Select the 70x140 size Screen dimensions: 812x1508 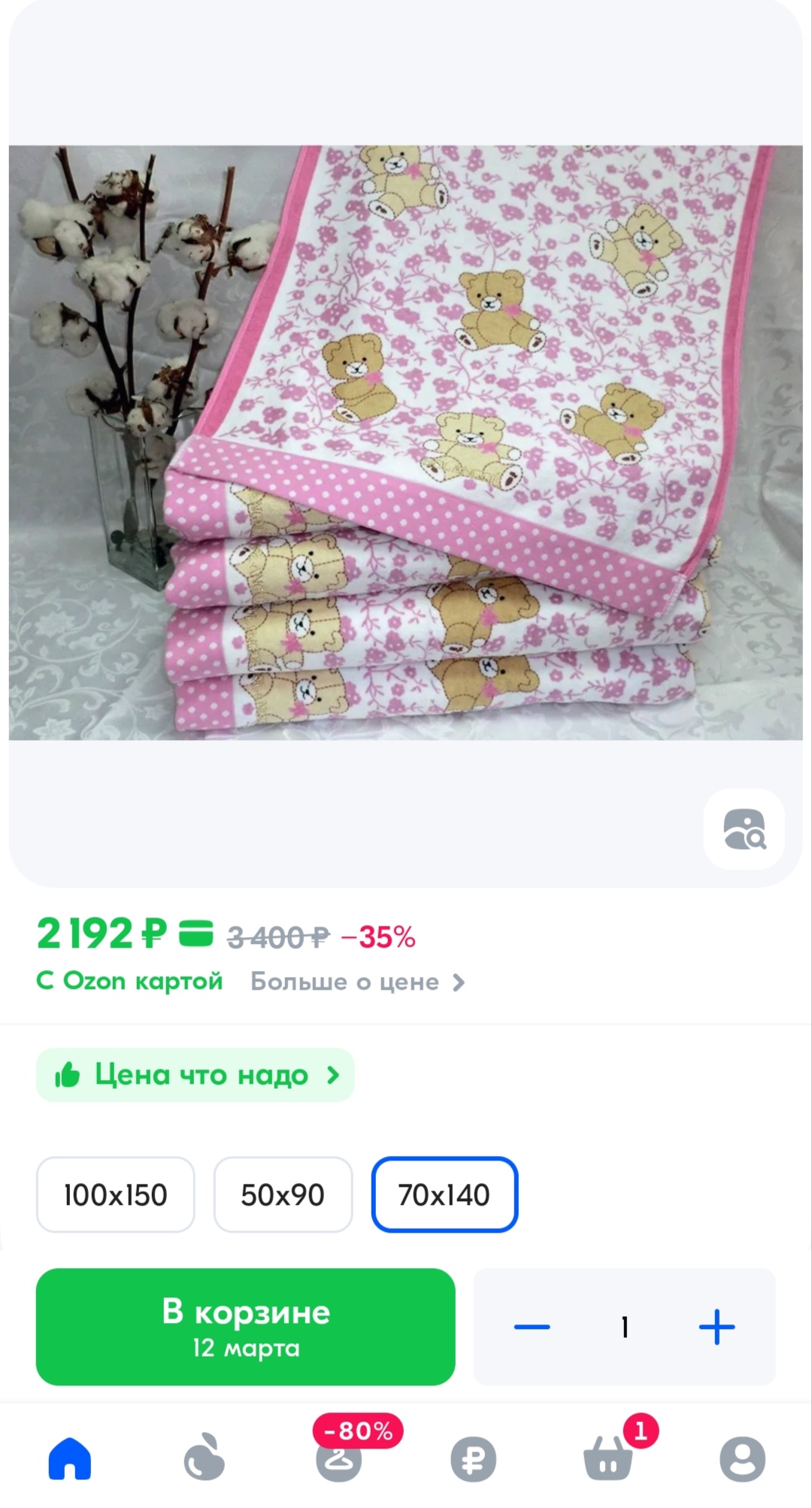(444, 1194)
